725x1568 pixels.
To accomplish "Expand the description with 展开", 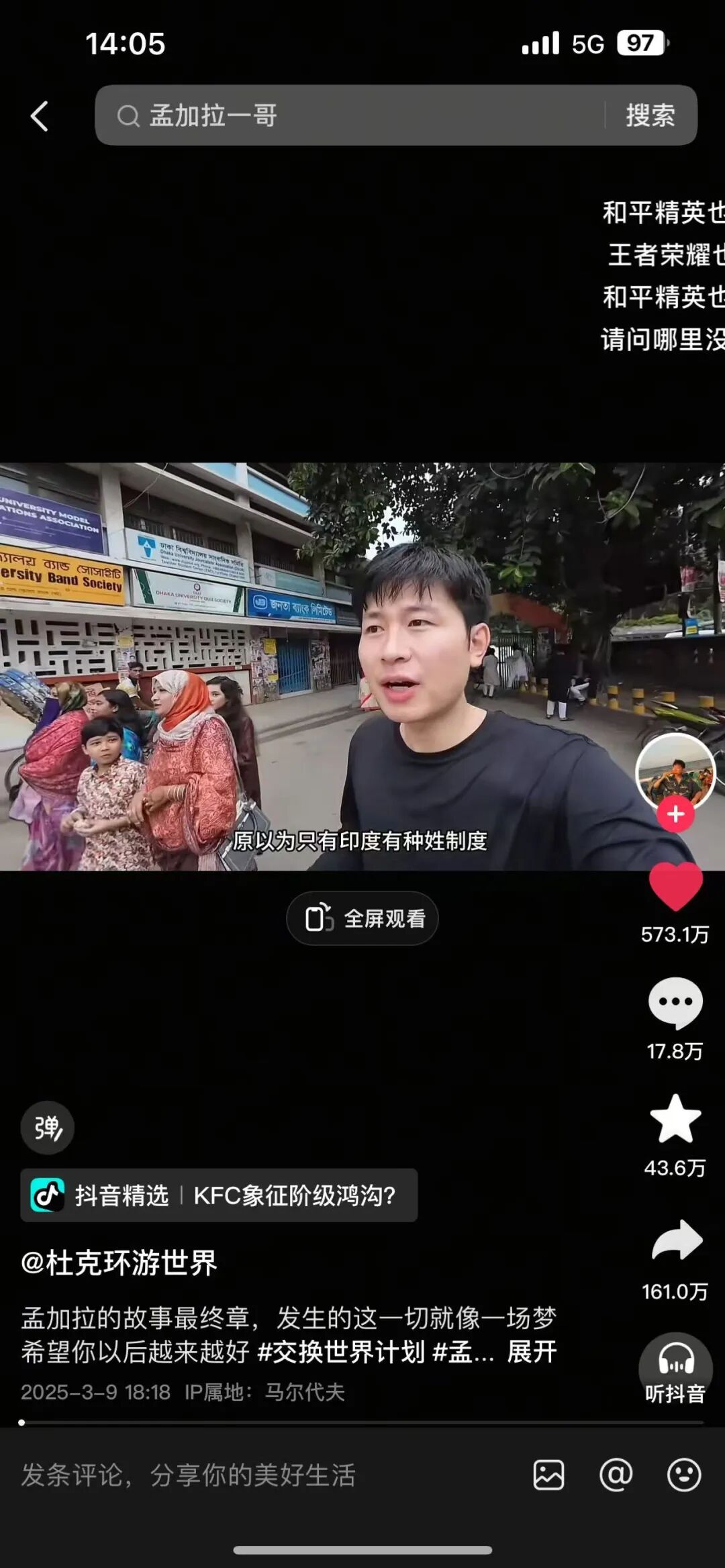I will [532, 1352].
